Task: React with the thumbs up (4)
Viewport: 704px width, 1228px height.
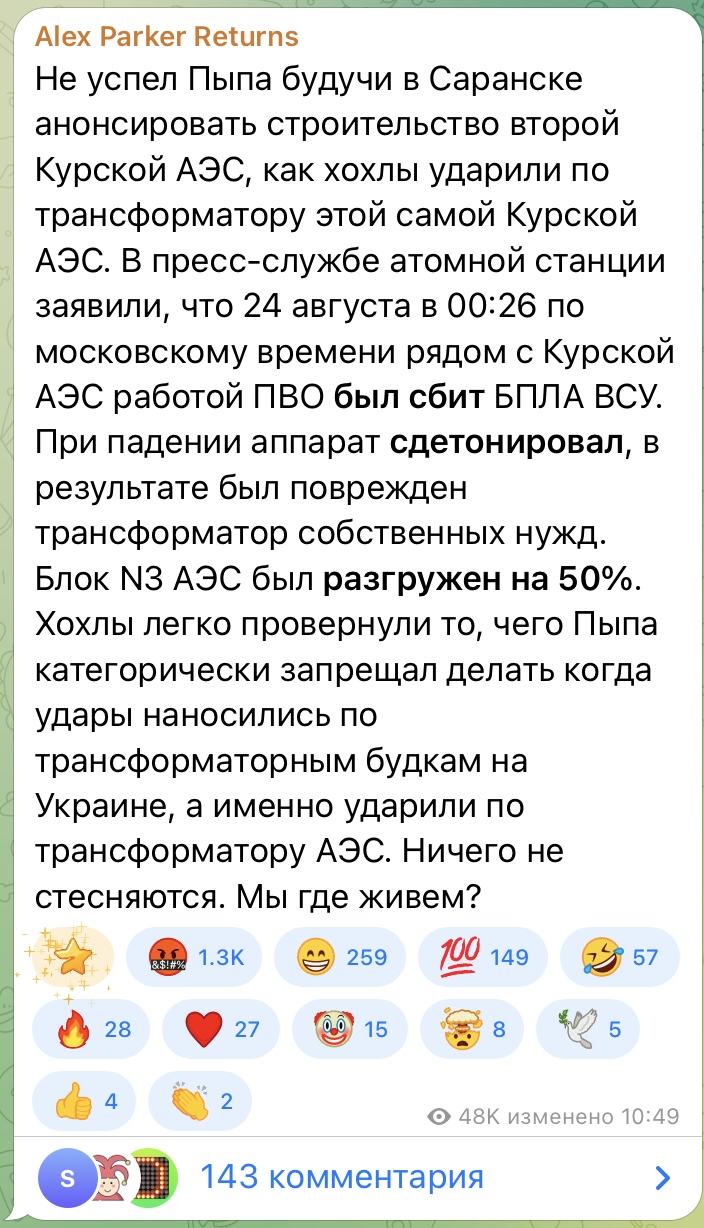Action: (85, 1101)
